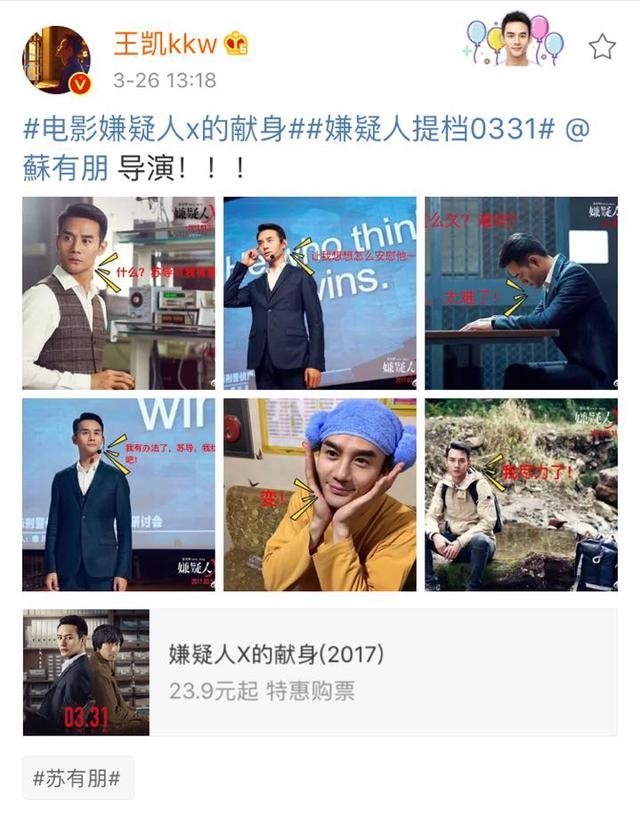640x814 pixels.
Task: Select the #苏有朋# topic chip
Action: [78, 777]
